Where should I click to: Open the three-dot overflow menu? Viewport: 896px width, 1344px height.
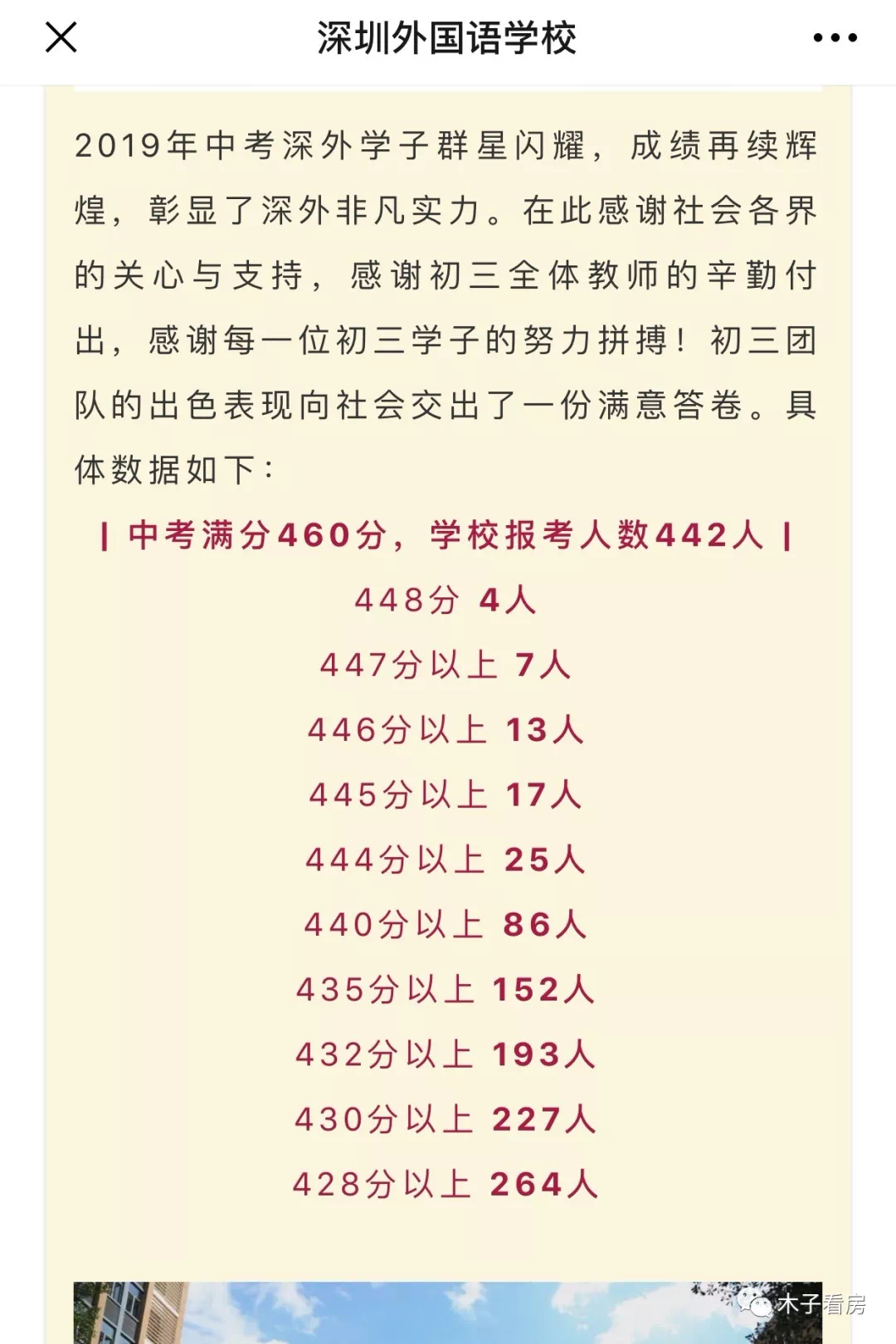[x=835, y=37]
